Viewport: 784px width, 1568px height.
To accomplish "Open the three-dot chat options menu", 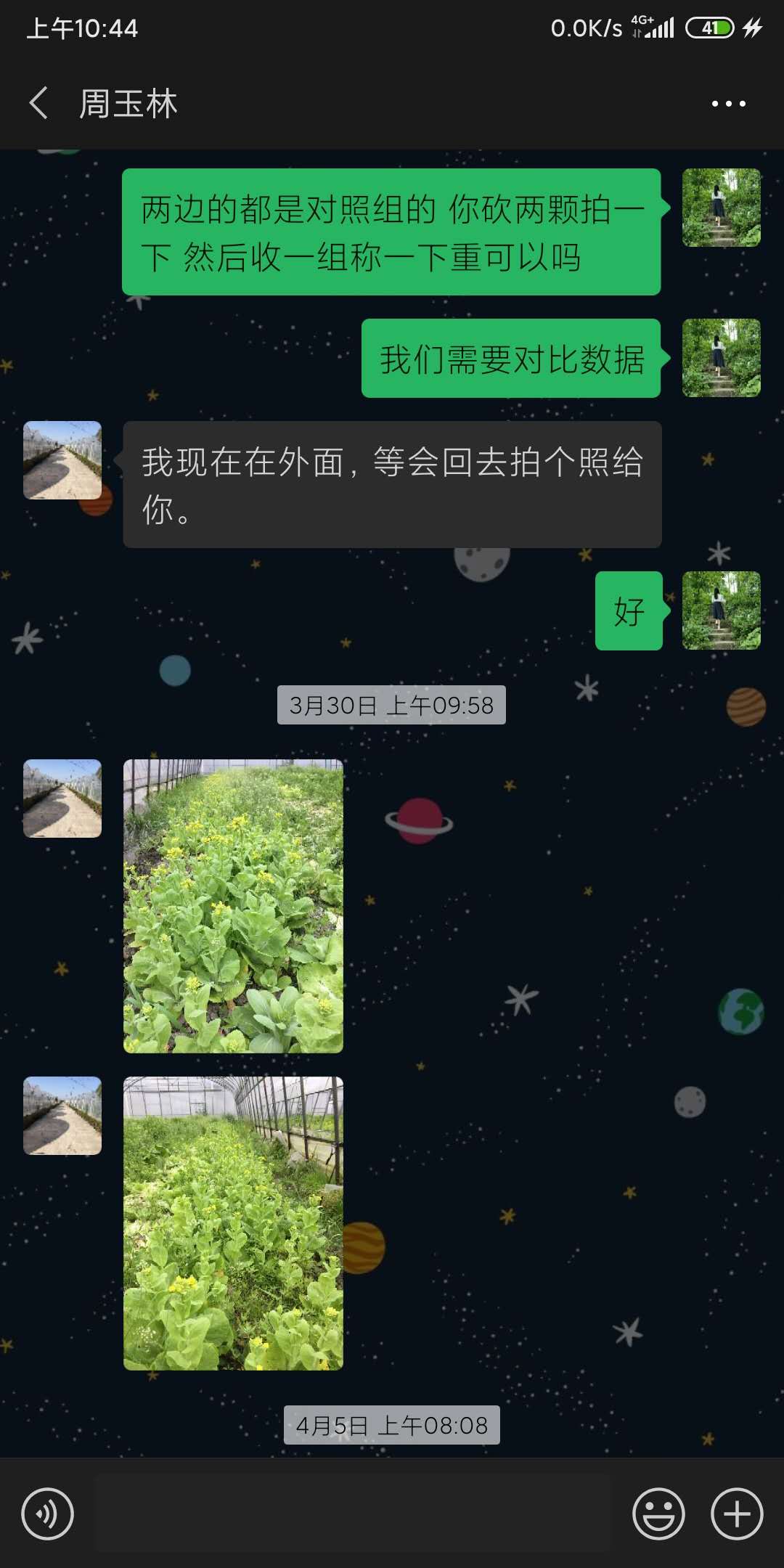I will click(728, 104).
